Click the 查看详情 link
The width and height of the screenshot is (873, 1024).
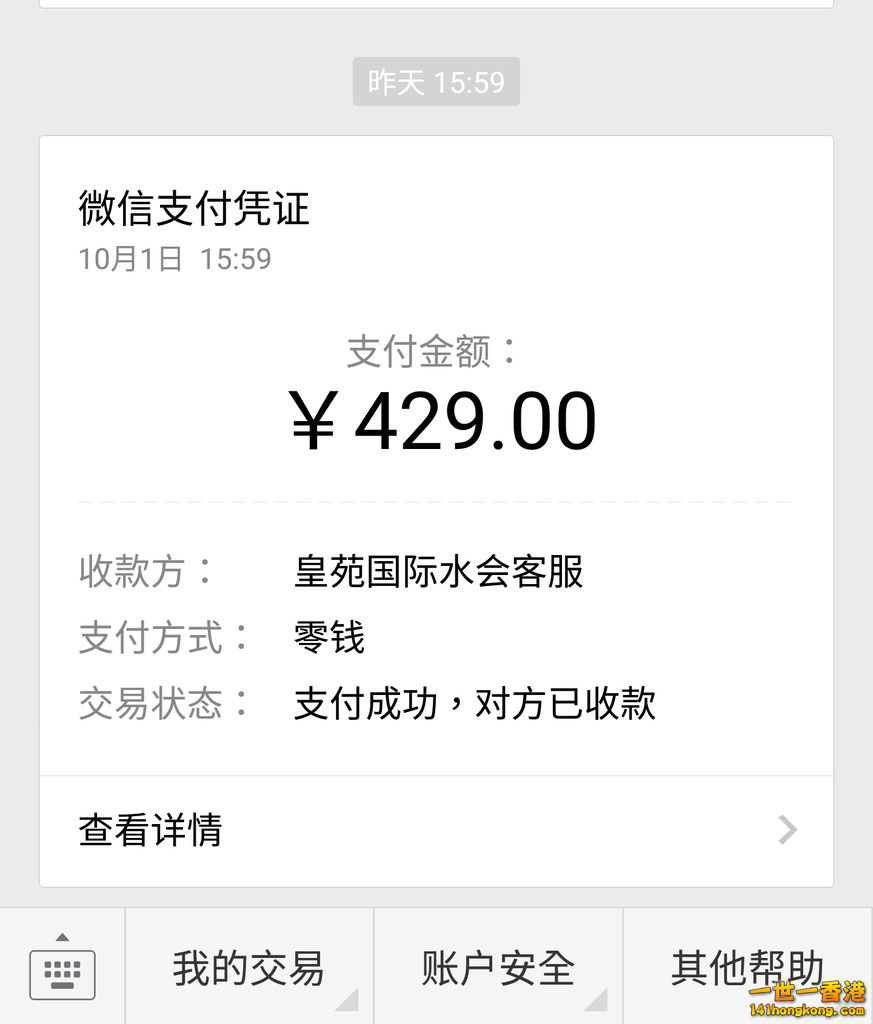150,830
